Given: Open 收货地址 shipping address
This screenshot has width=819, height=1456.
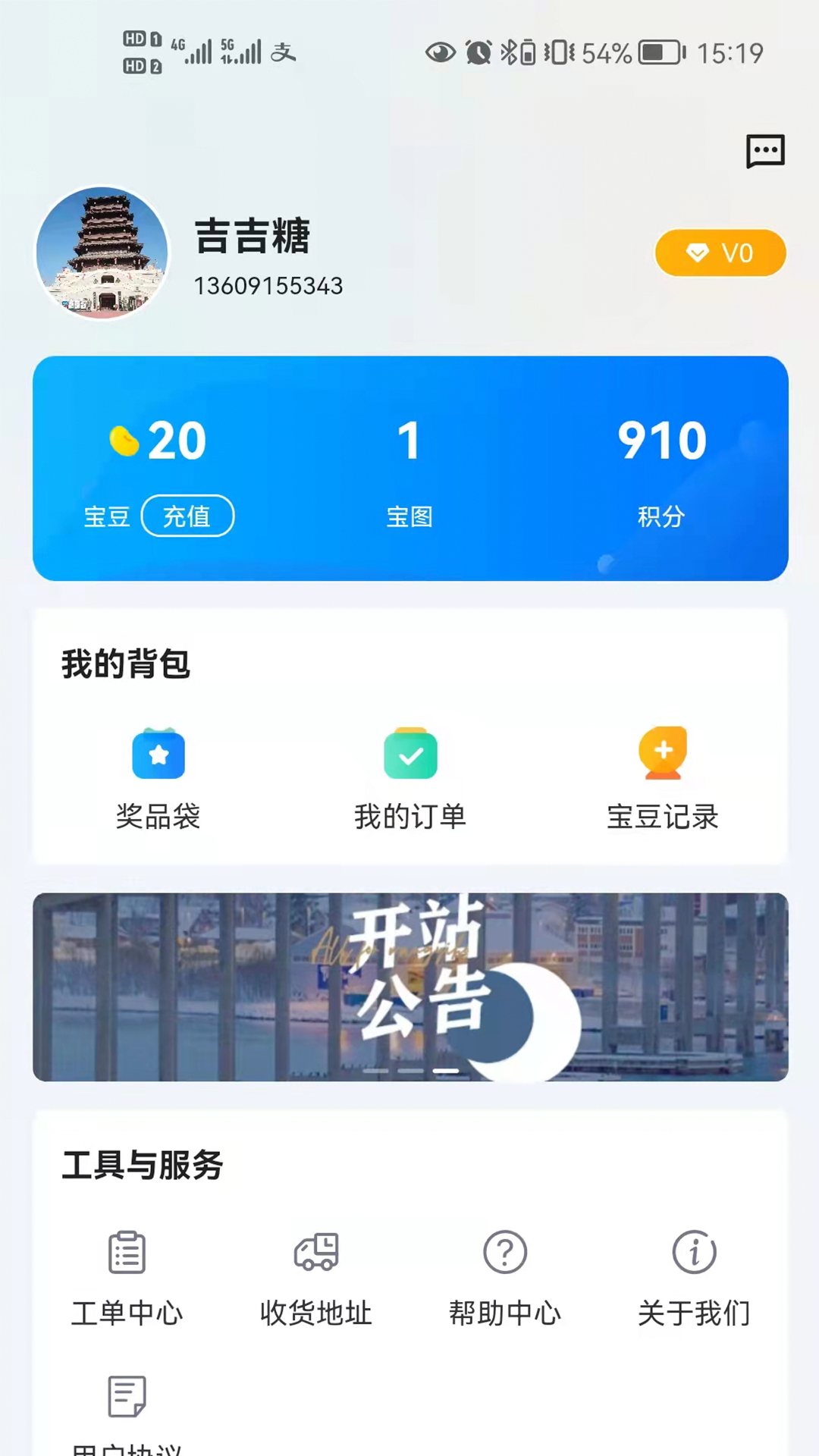Looking at the screenshot, I should 316,1279.
